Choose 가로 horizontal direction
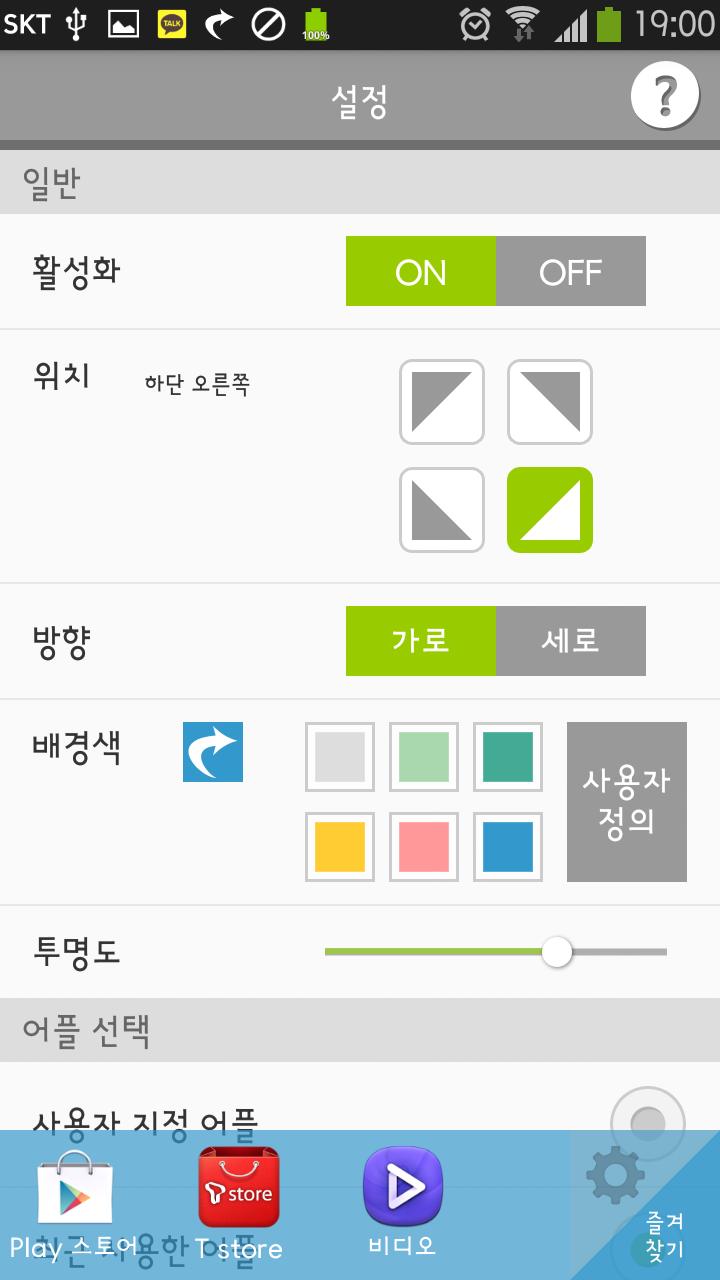 (421, 640)
